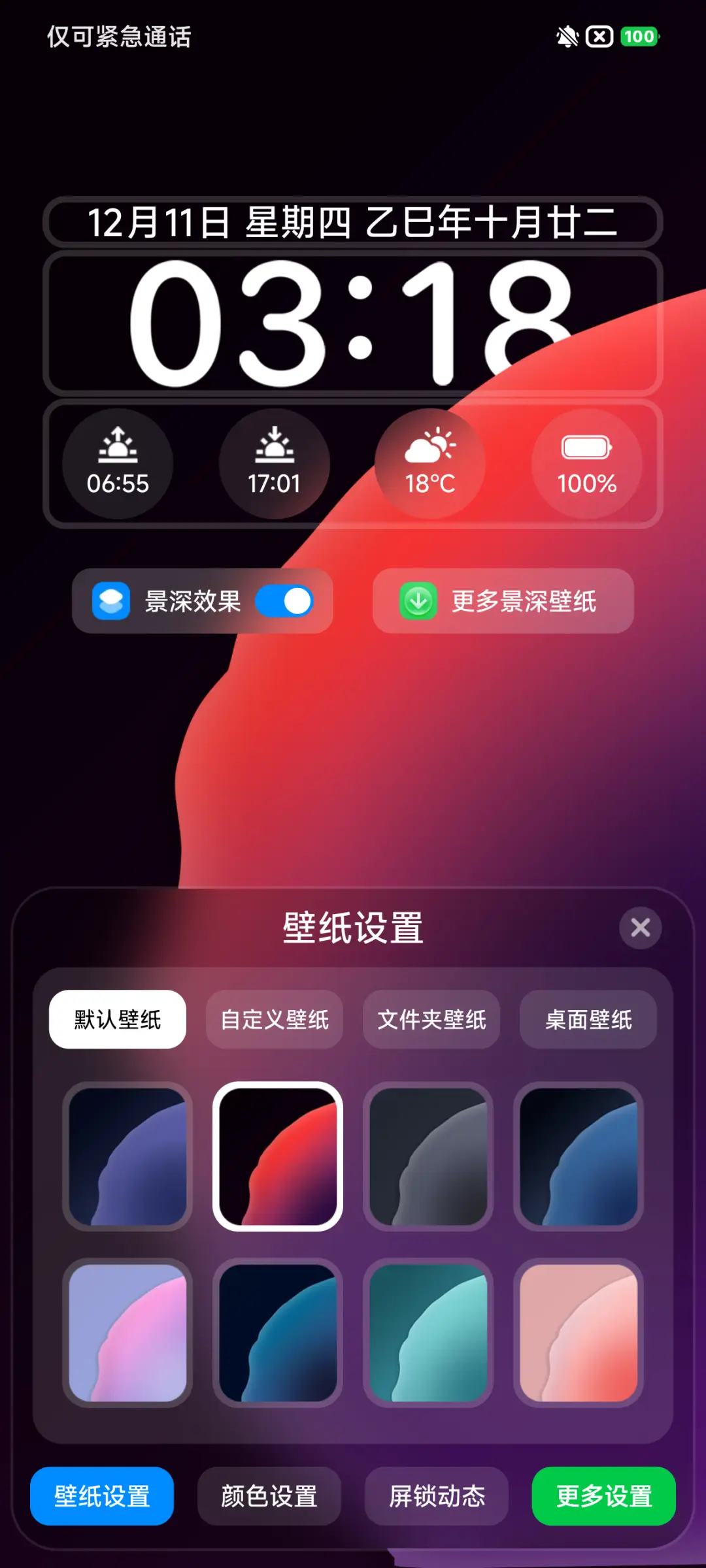The height and width of the screenshot is (1568, 706).
Task: Tap the sunset time icon
Action: coord(274,449)
